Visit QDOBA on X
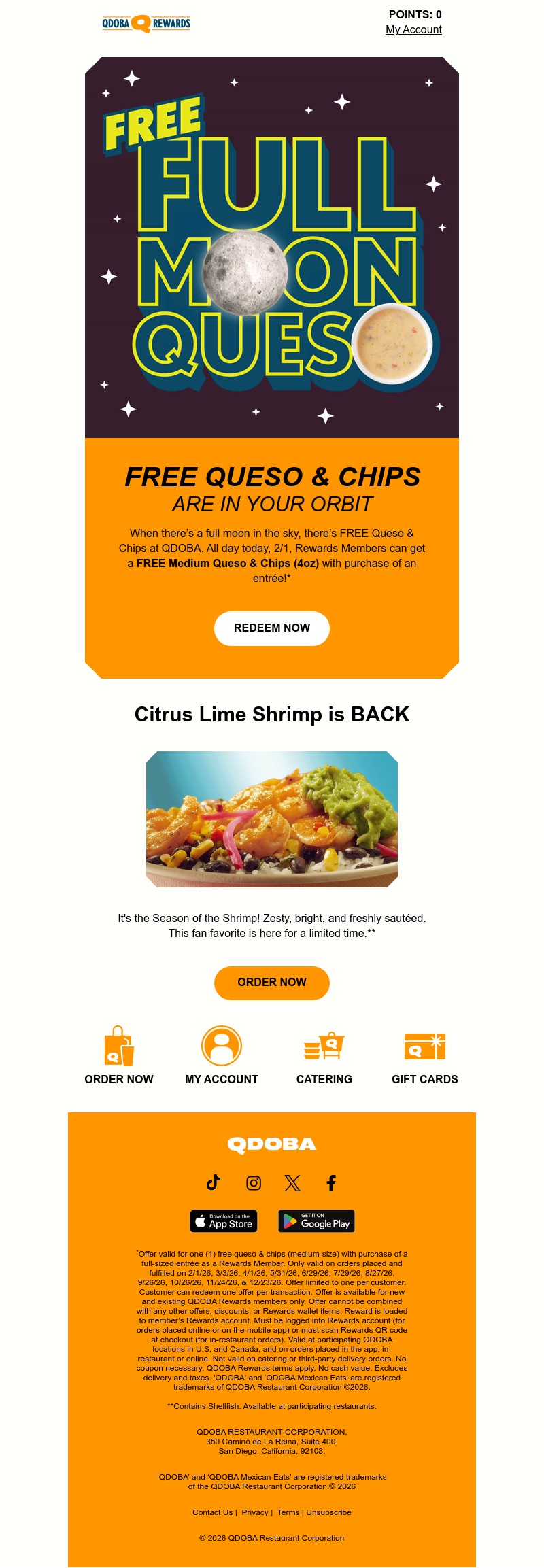 click(x=292, y=1183)
